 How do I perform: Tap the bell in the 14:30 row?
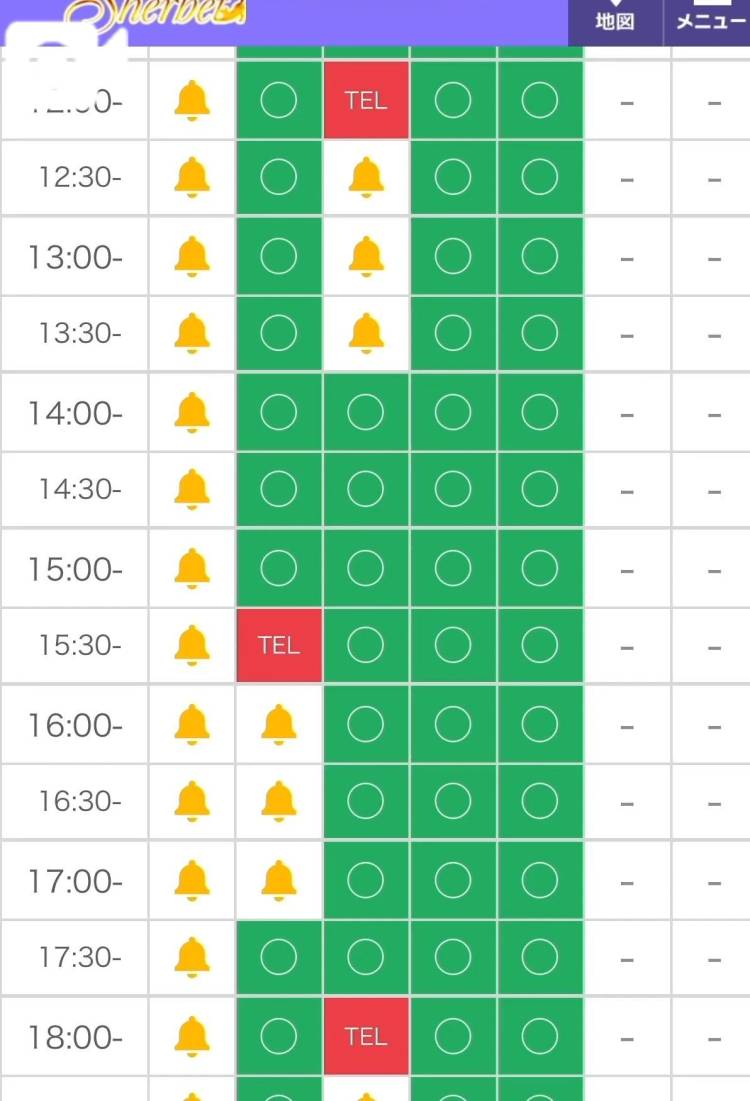coord(192,490)
